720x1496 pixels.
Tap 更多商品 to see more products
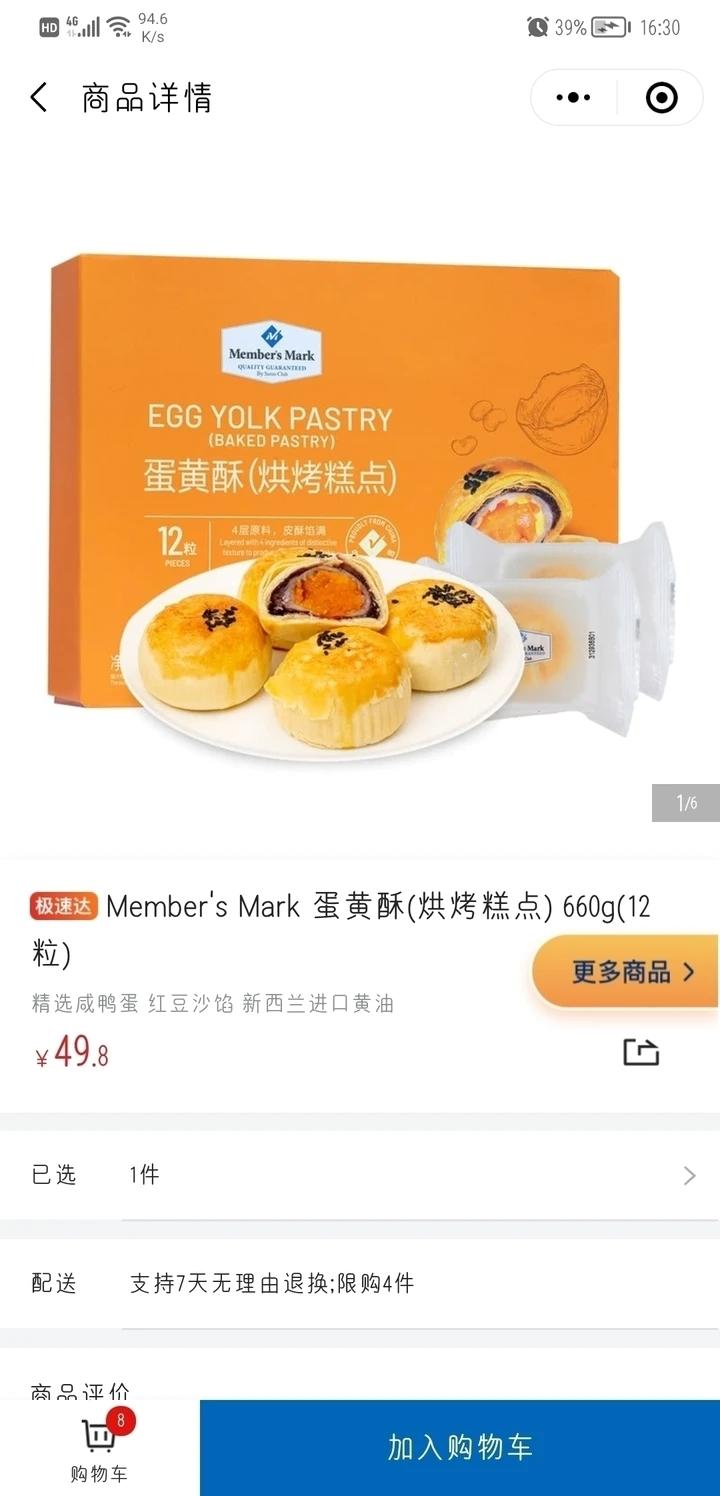point(626,971)
